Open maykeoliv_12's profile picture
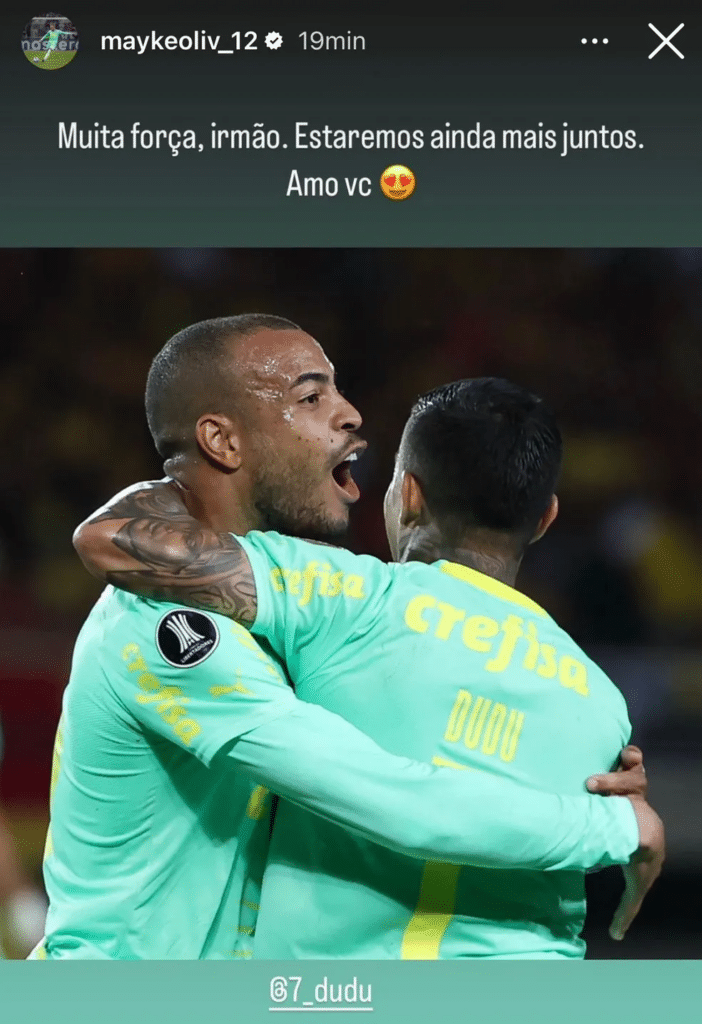Screen dimensions: 702x1024 pos(49,41)
